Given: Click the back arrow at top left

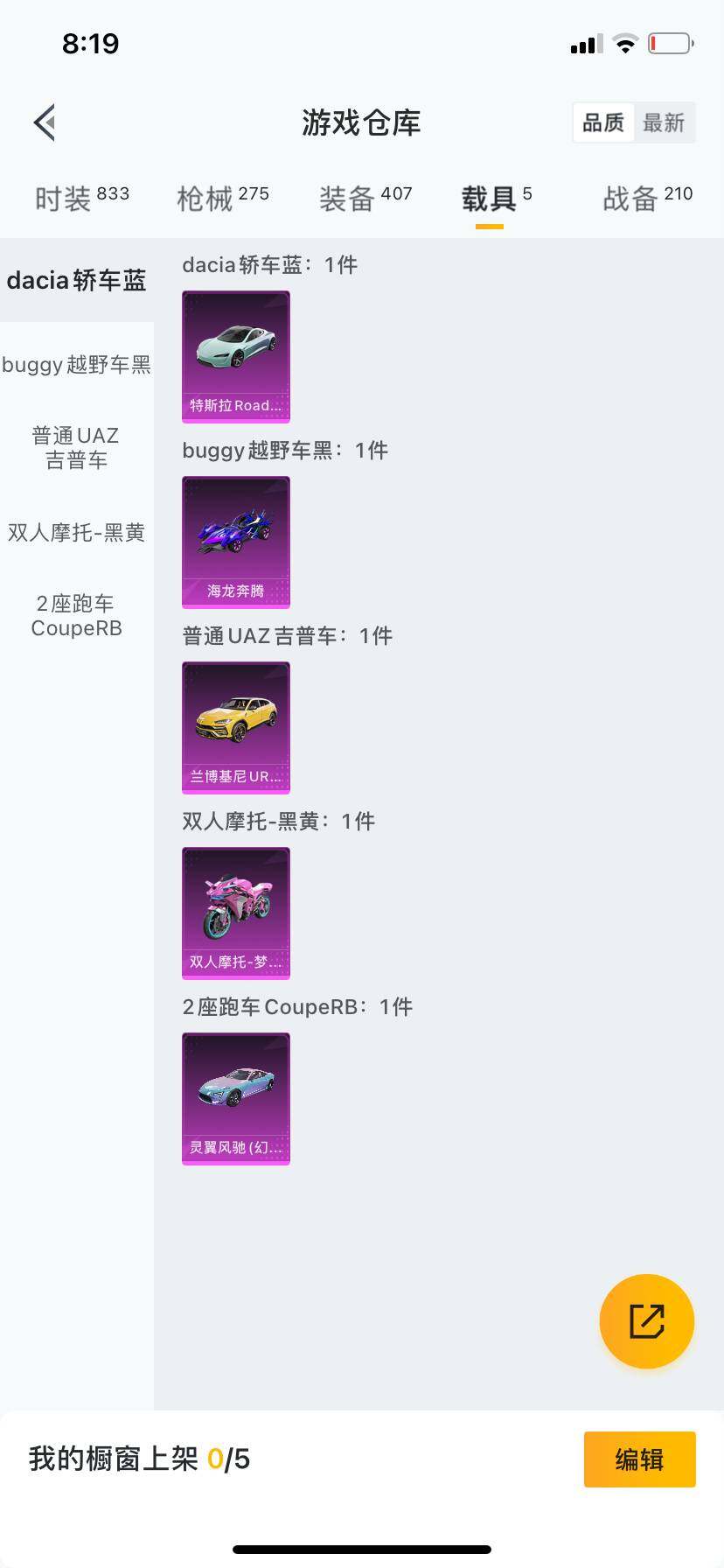Looking at the screenshot, I should pos(44,122).
